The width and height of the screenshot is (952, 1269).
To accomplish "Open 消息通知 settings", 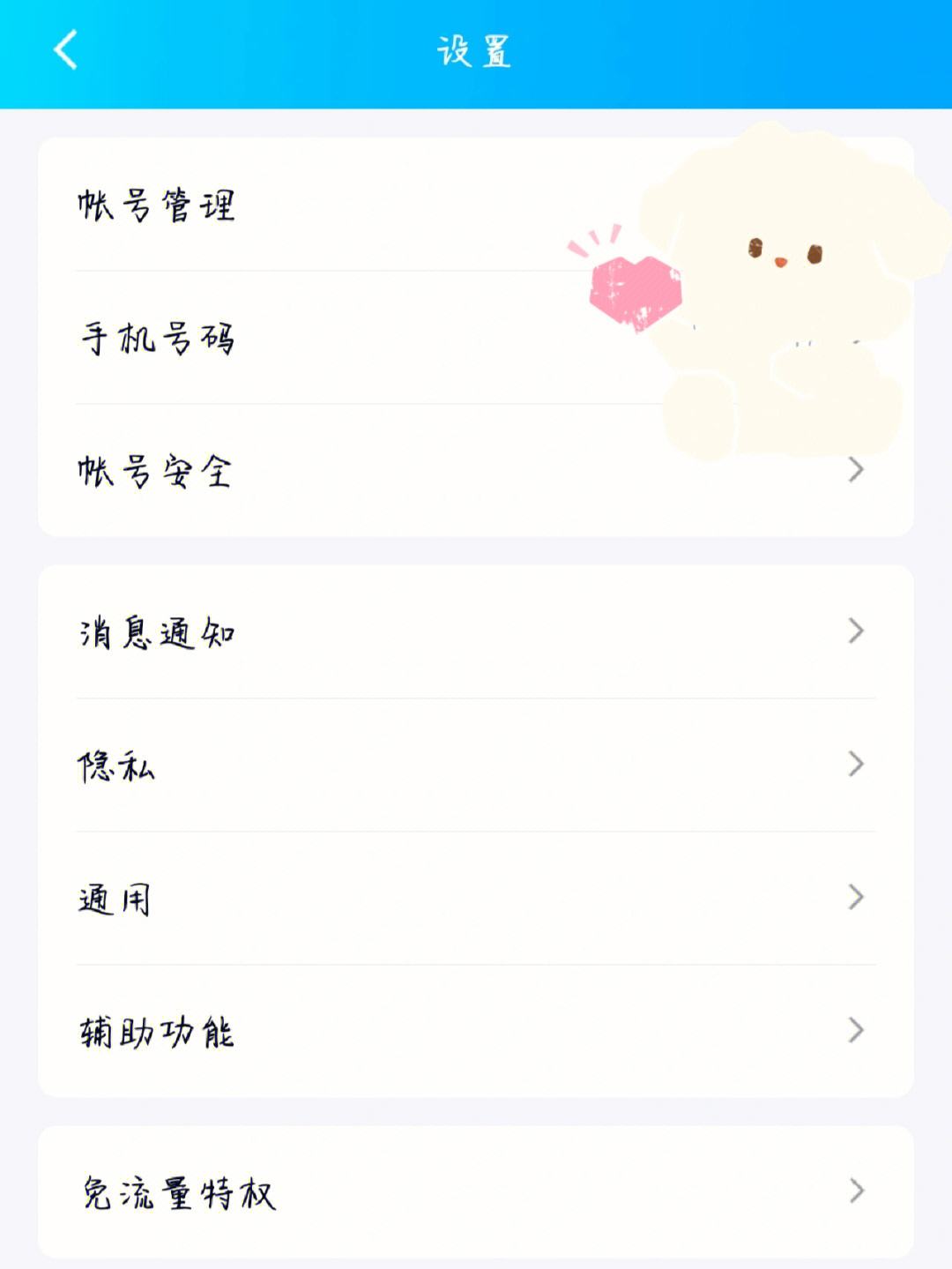I will click(x=159, y=632).
